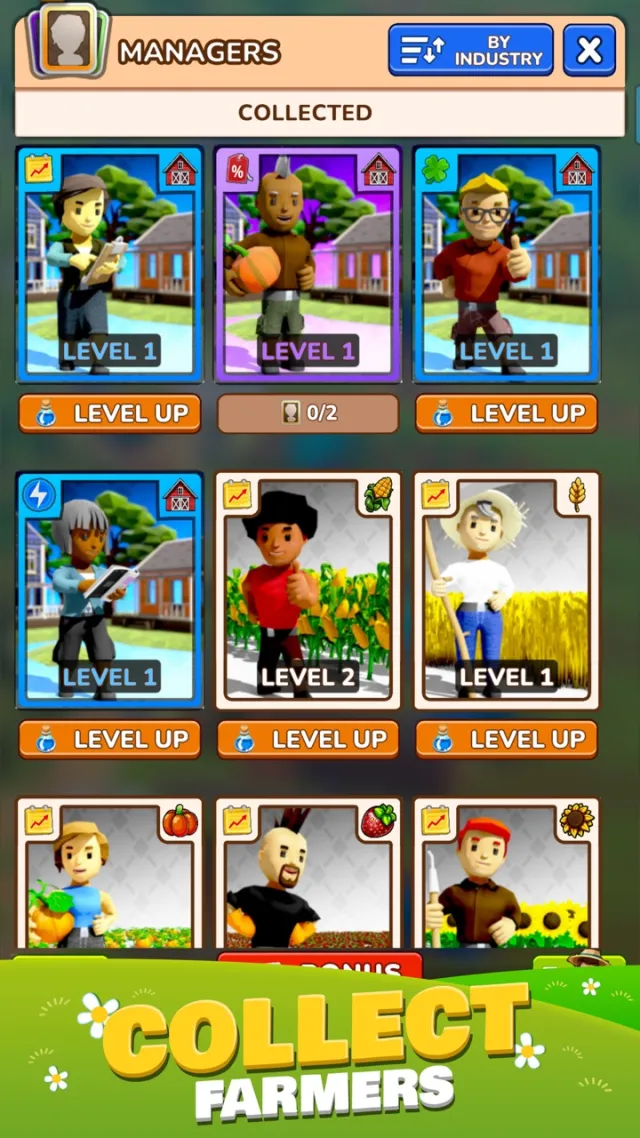Tap the 0/2 card counter under the purple card
The height and width of the screenshot is (1138, 640).
[308, 413]
